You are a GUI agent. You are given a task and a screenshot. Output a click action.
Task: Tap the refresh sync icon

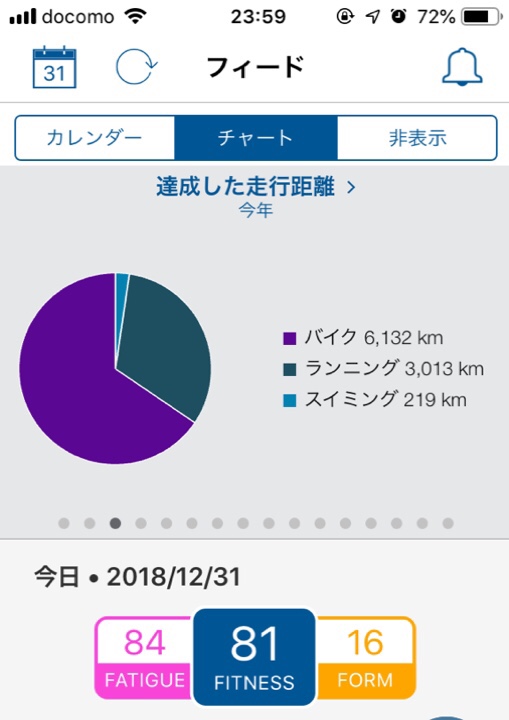[x=136, y=67]
